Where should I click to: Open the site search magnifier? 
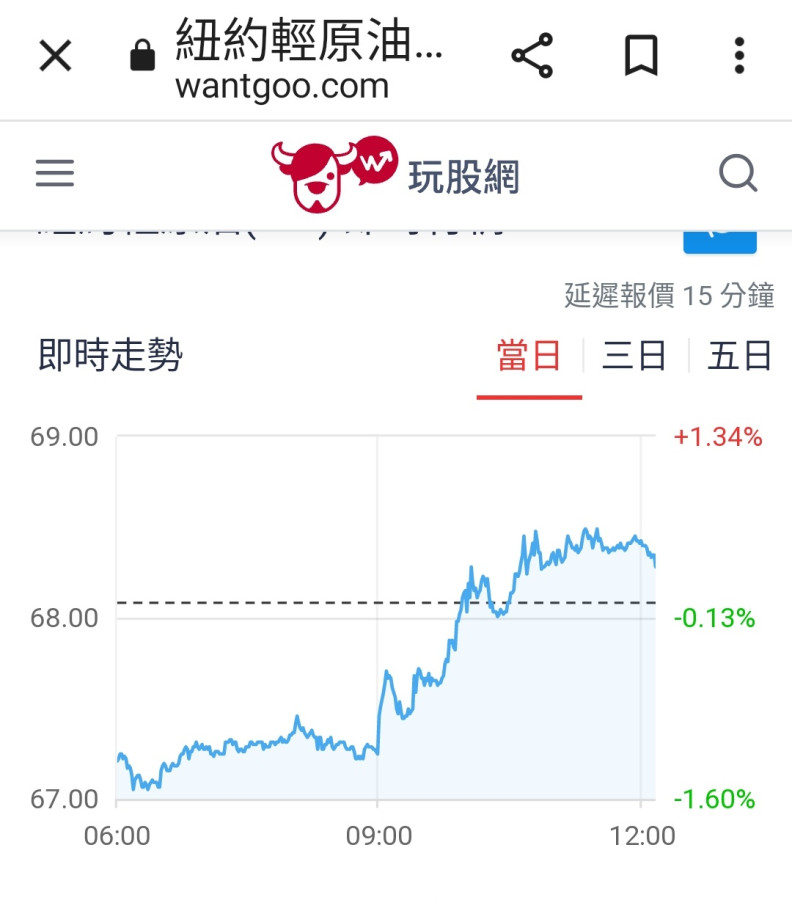[738, 175]
